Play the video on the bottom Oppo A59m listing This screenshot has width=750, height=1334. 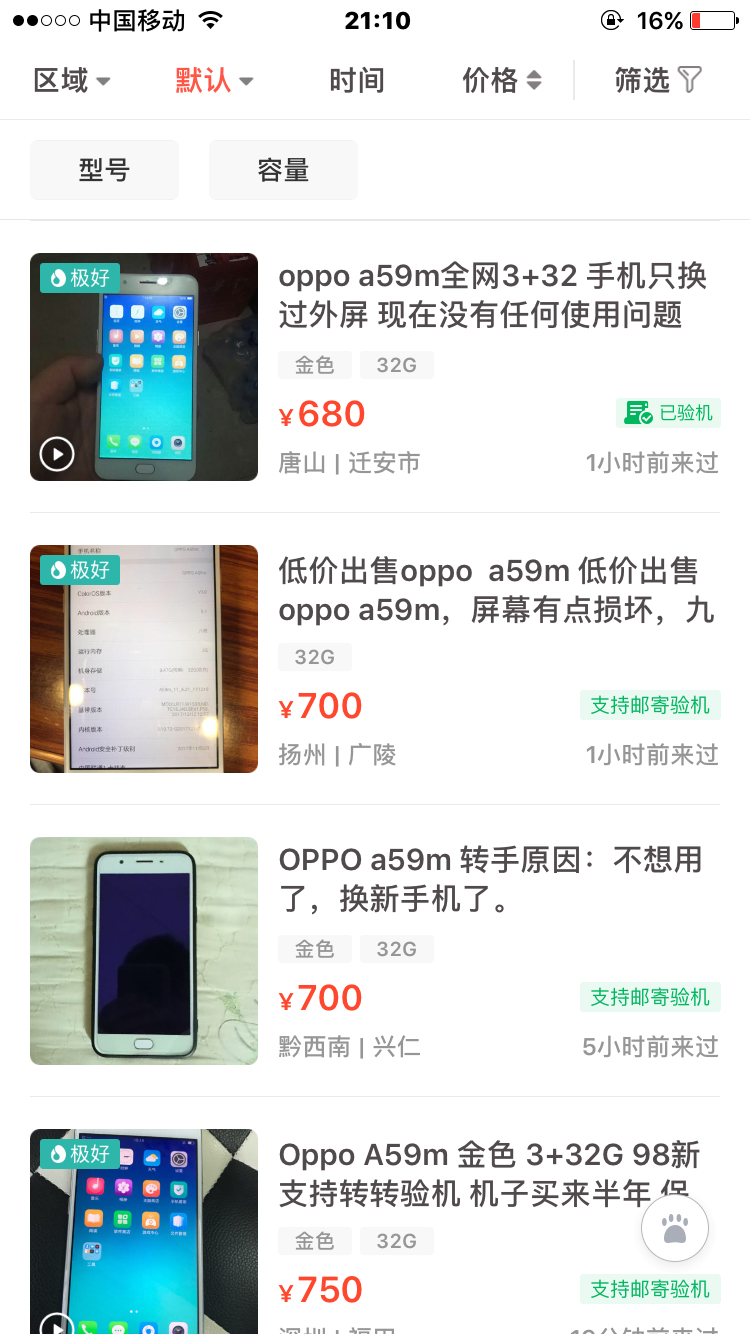point(57,1327)
